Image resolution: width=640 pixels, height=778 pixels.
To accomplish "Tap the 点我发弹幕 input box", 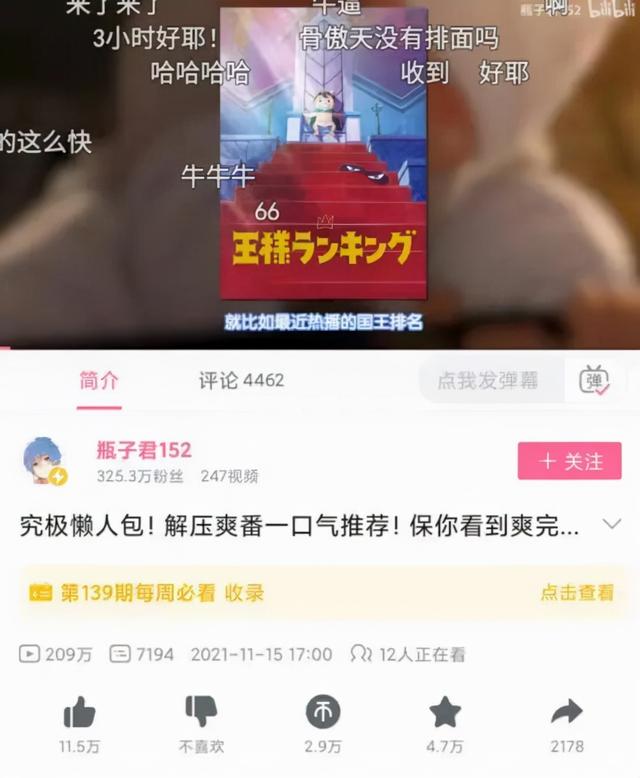I will [488, 380].
